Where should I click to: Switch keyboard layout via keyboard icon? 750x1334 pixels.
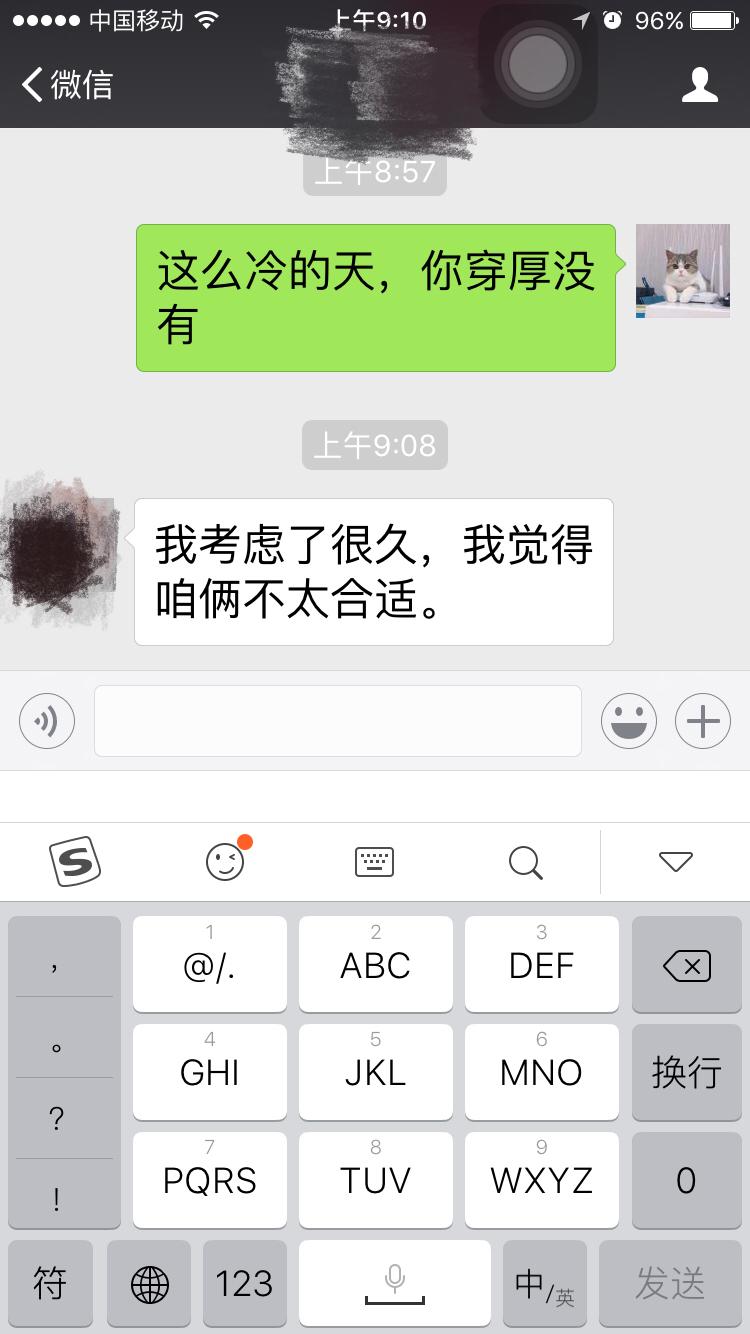[375, 861]
